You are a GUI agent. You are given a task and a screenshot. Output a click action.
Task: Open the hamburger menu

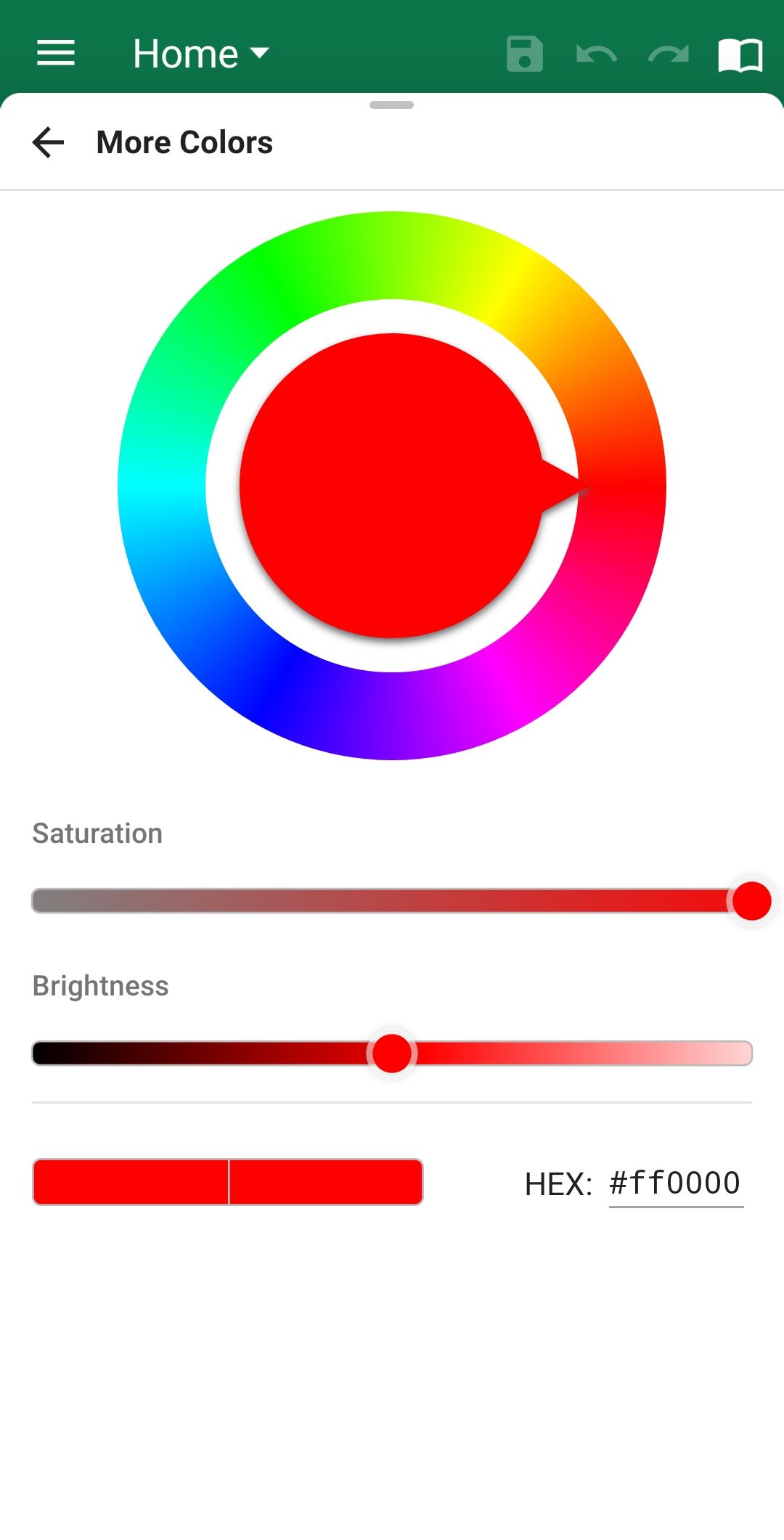tap(56, 53)
